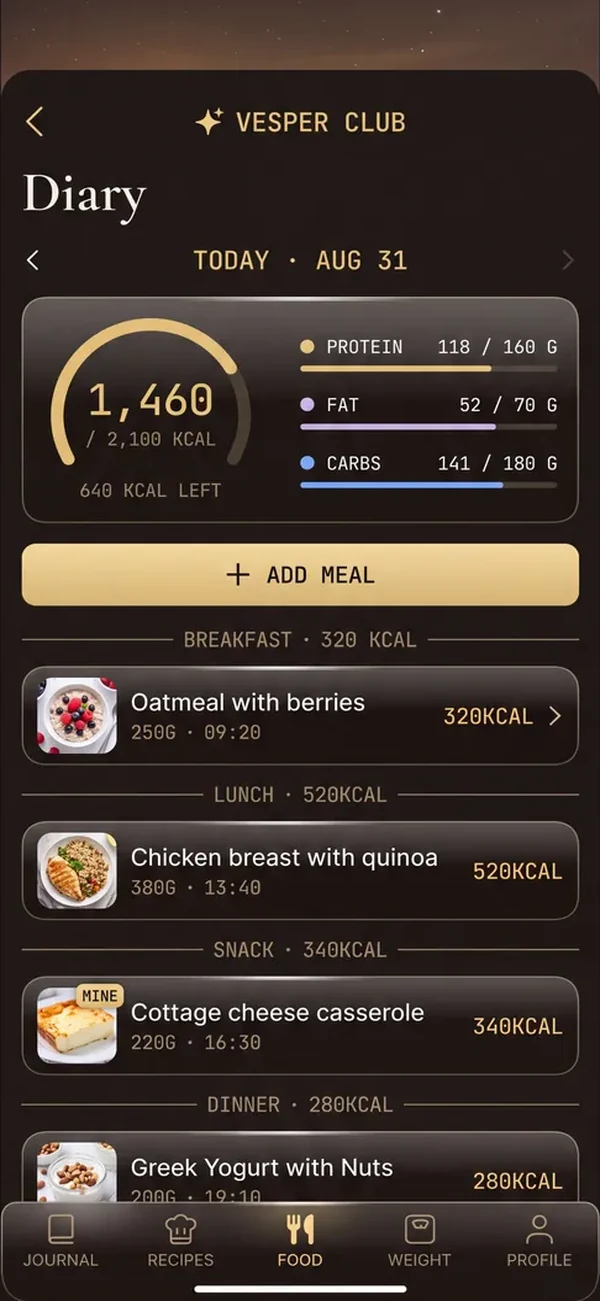Open the Greek Yogurt with Nuts entry
This screenshot has height=1301, width=600.
(300, 1167)
